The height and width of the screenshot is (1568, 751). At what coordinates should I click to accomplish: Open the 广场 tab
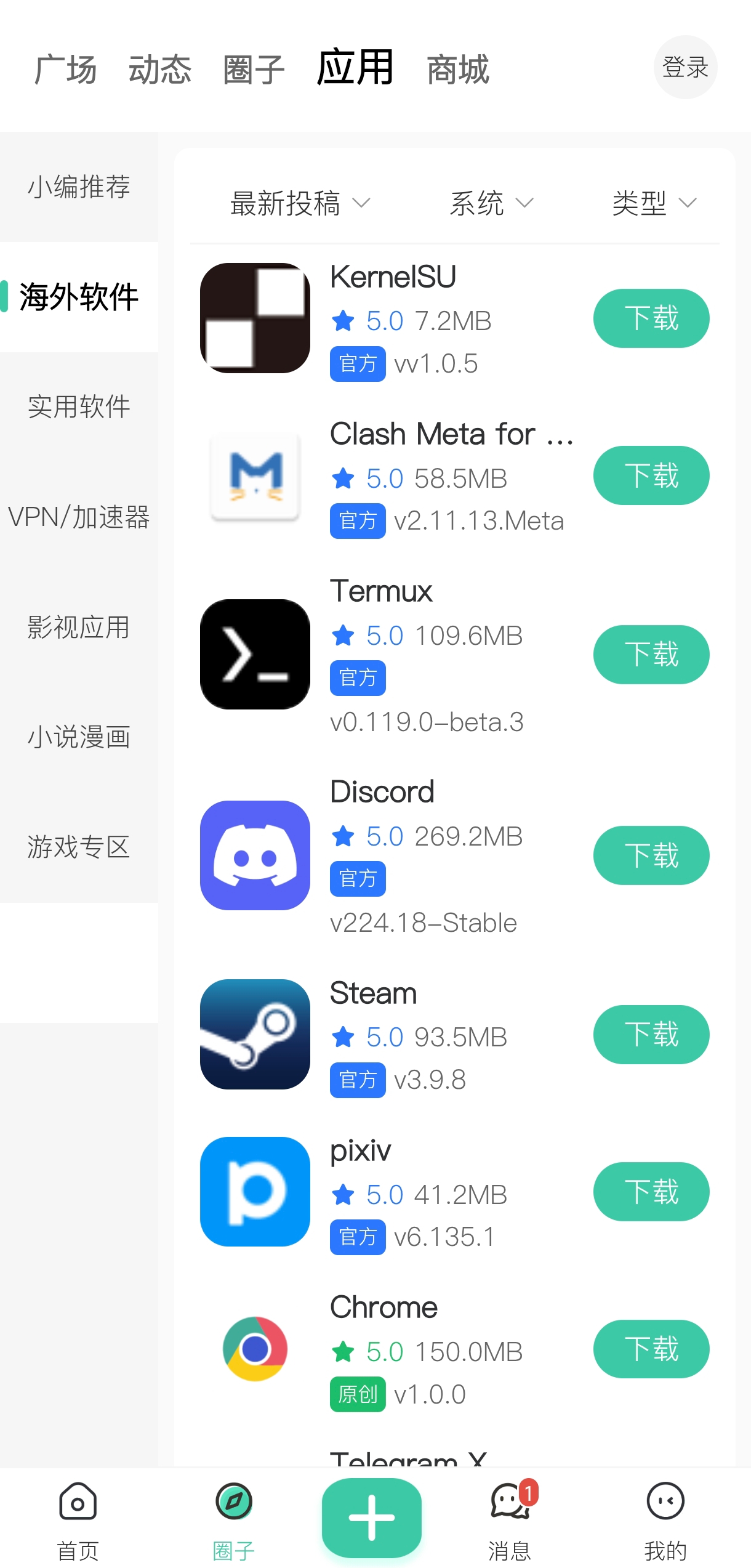pyautogui.click(x=66, y=69)
